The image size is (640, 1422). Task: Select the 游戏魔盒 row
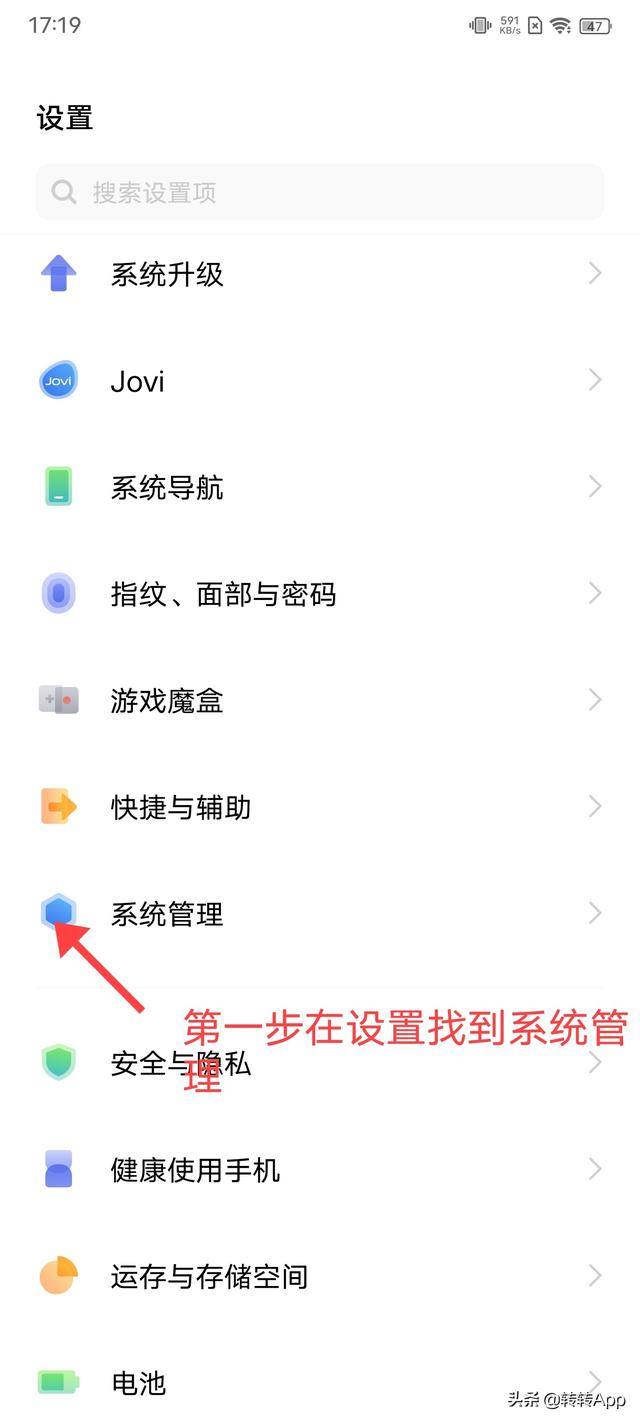pos(320,701)
